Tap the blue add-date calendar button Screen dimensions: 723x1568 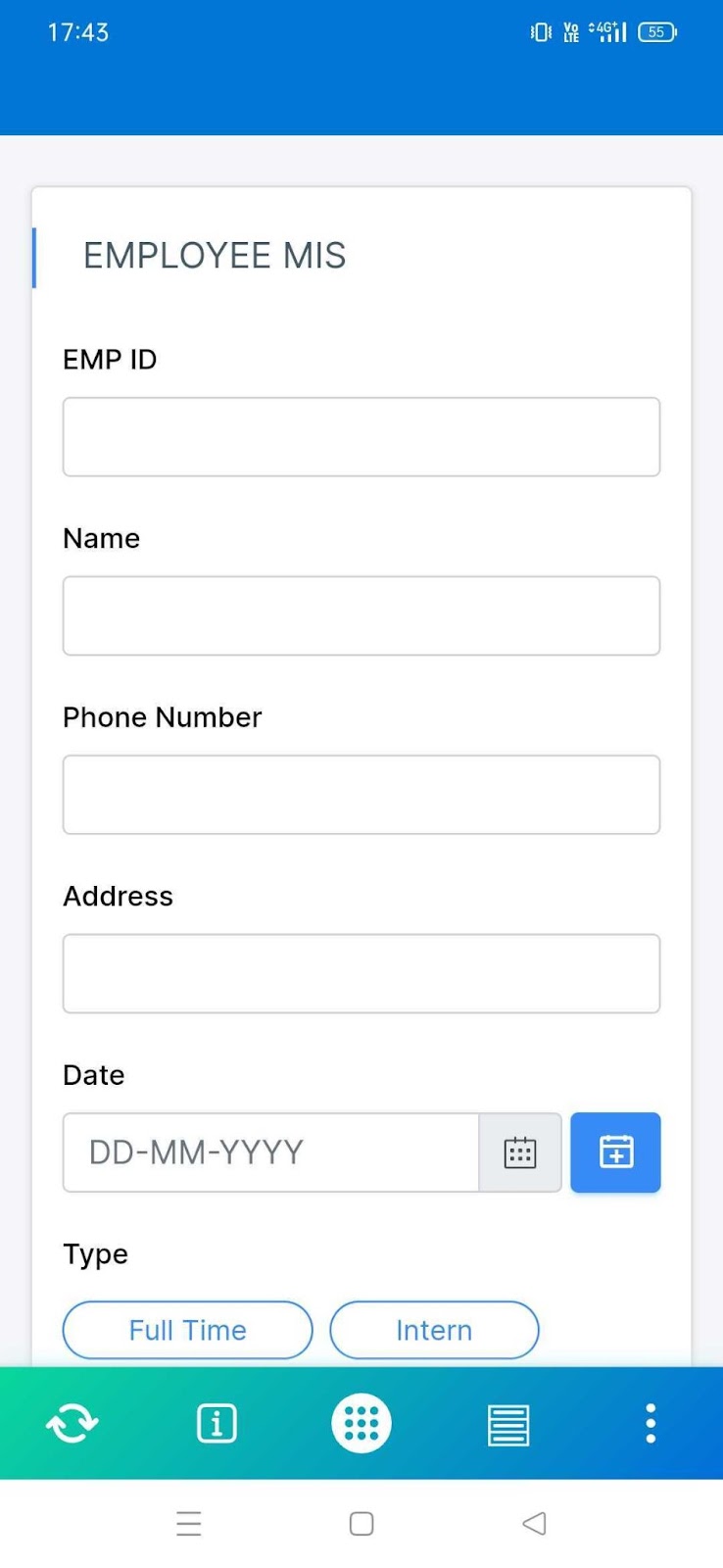pyautogui.click(x=615, y=1152)
